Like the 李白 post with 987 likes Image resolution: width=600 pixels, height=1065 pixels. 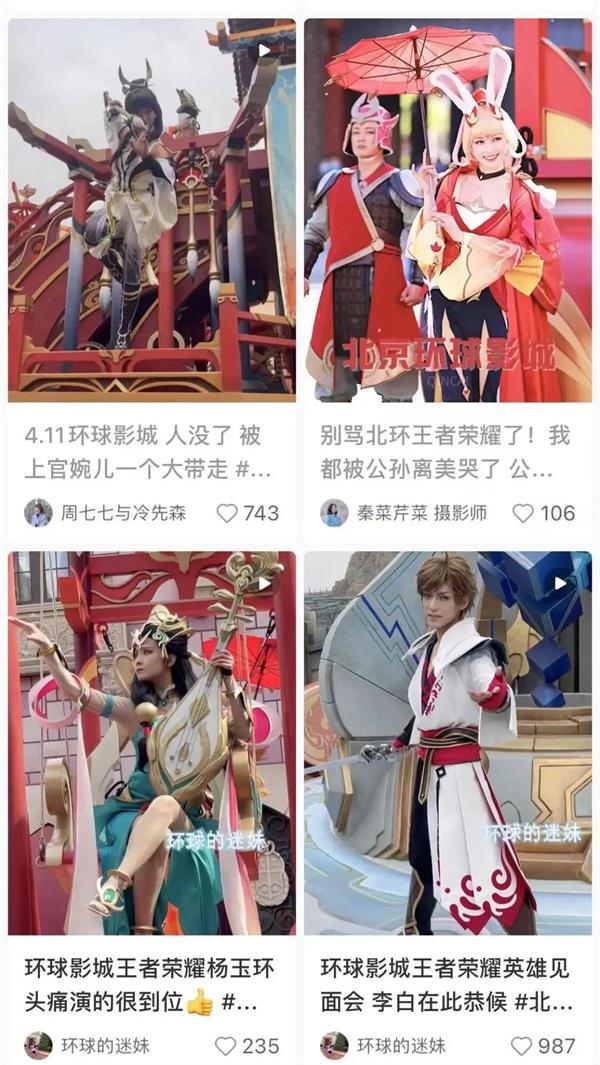pyautogui.click(x=522, y=1045)
